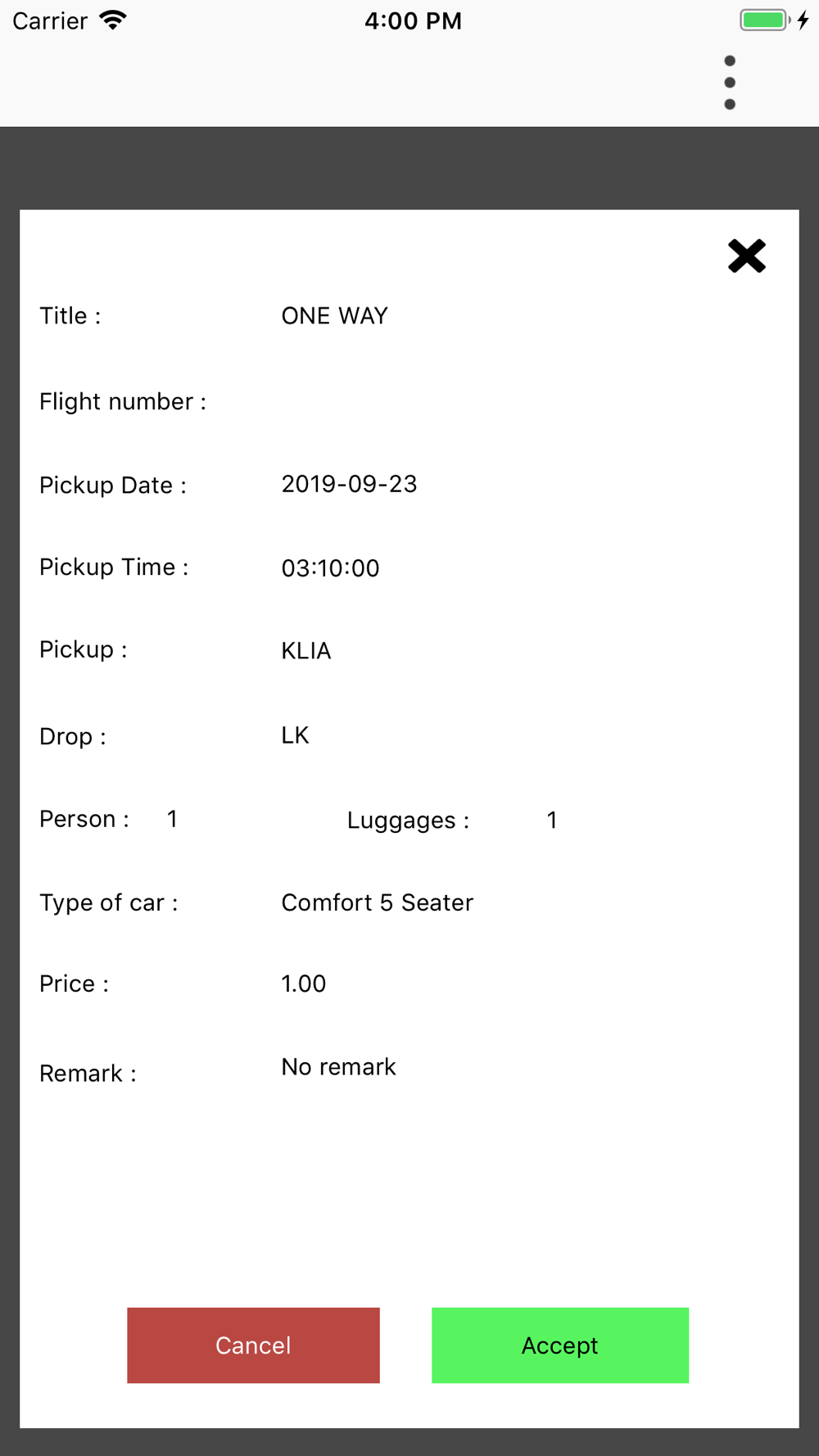
Task: Cancel this ride request
Action: click(x=253, y=1345)
